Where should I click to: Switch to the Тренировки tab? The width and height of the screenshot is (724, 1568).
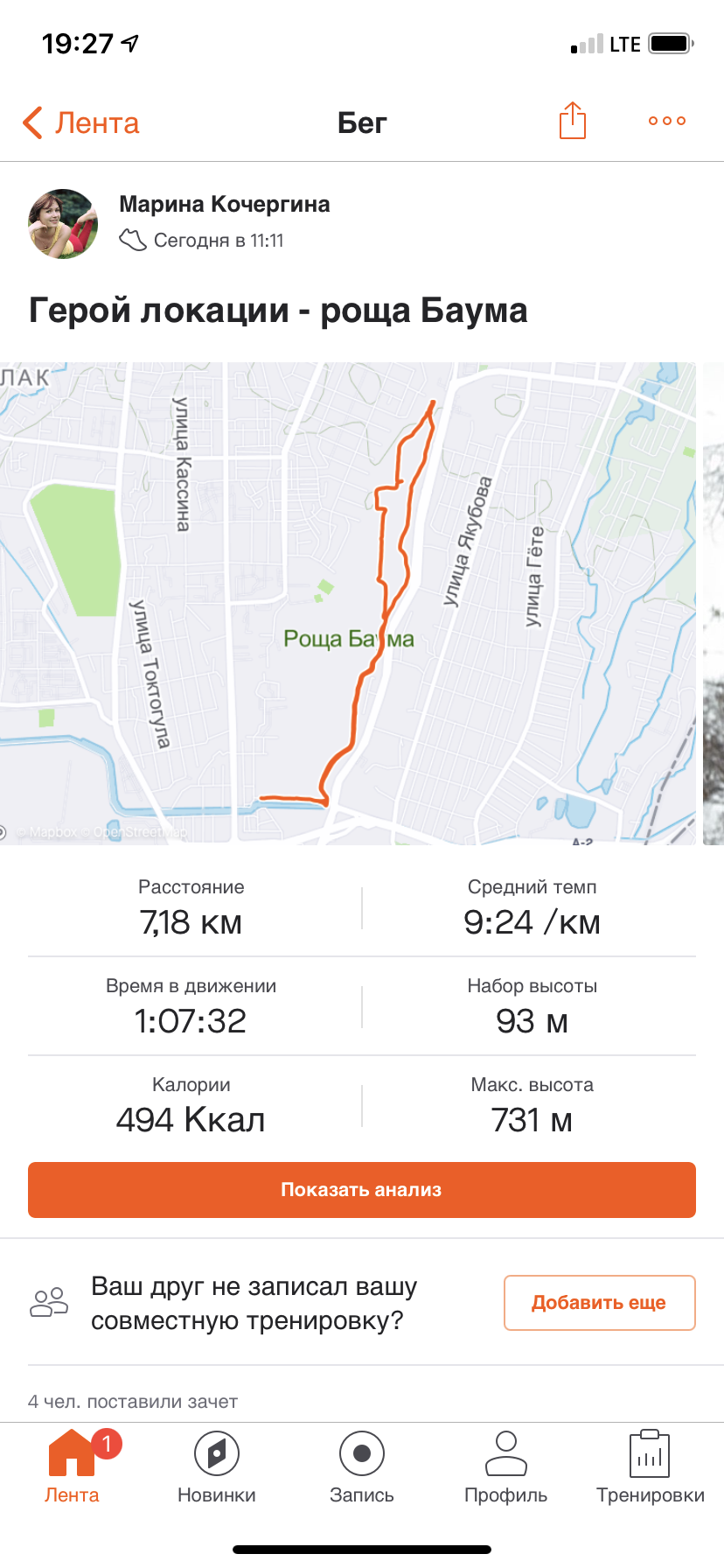click(x=650, y=1466)
